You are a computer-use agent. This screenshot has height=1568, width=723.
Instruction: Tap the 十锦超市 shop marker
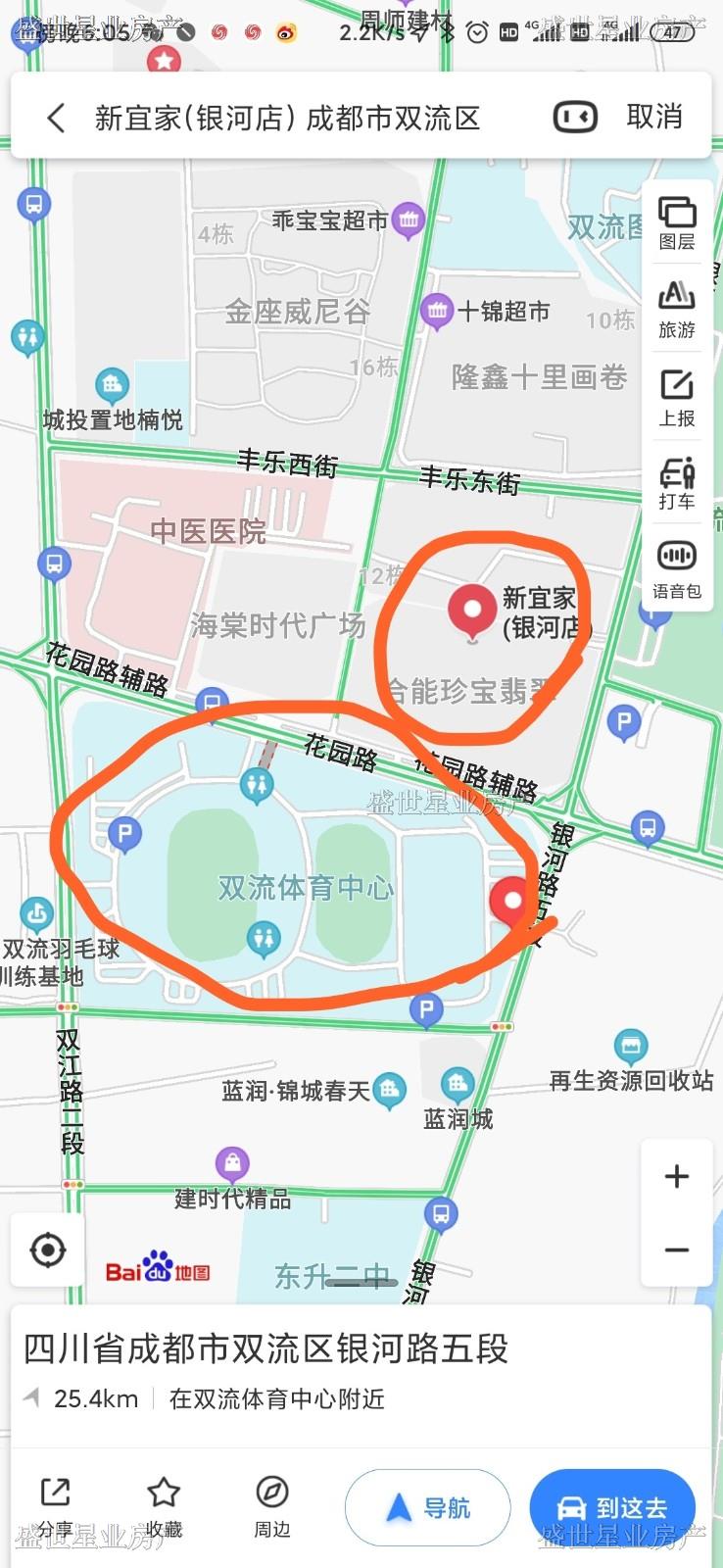(437, 312)
